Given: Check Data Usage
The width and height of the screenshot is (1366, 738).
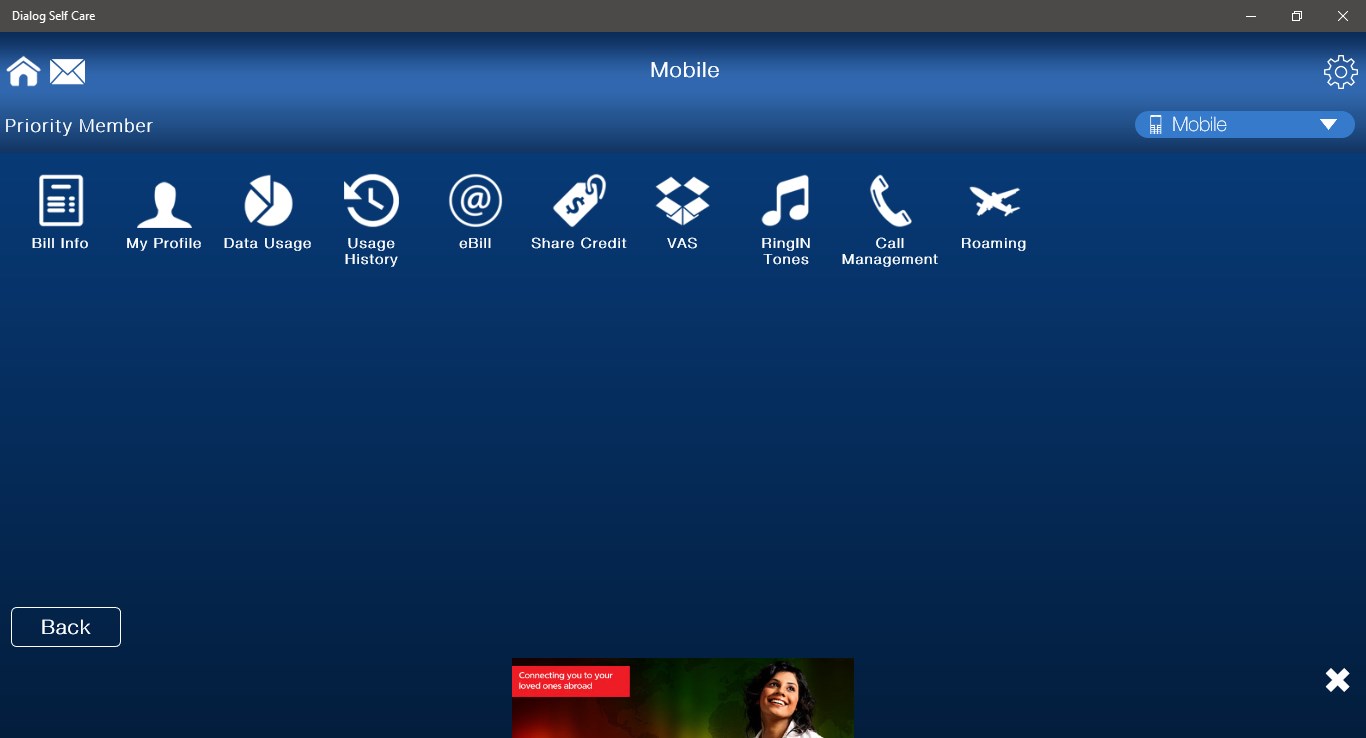Looking at the screenshot, I should (x=268, y=212).
